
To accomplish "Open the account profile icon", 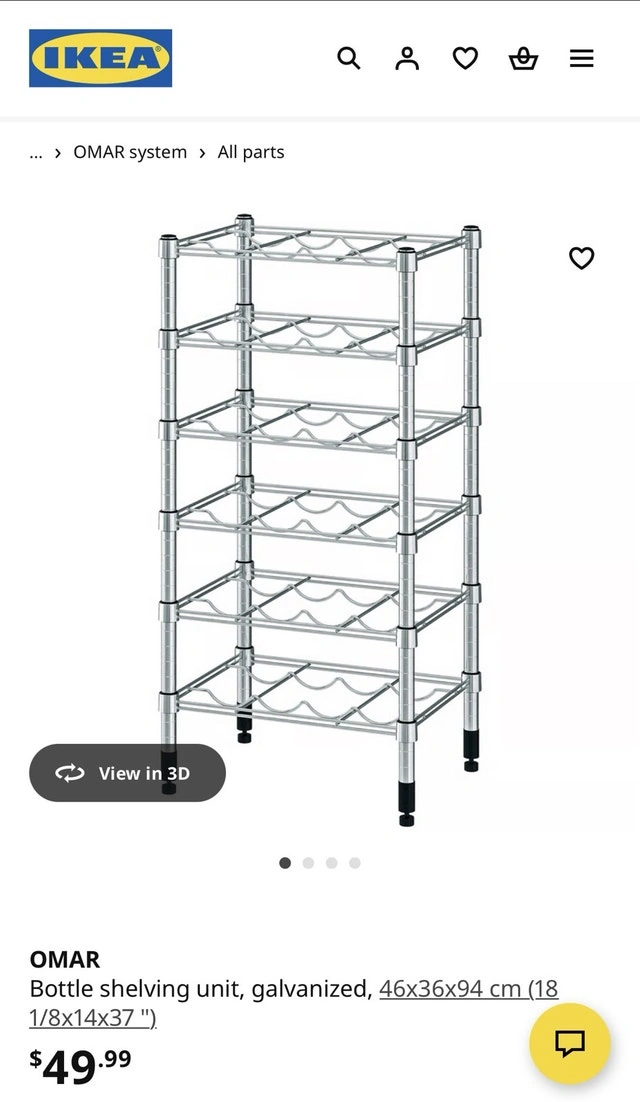I will click(407, 58).
